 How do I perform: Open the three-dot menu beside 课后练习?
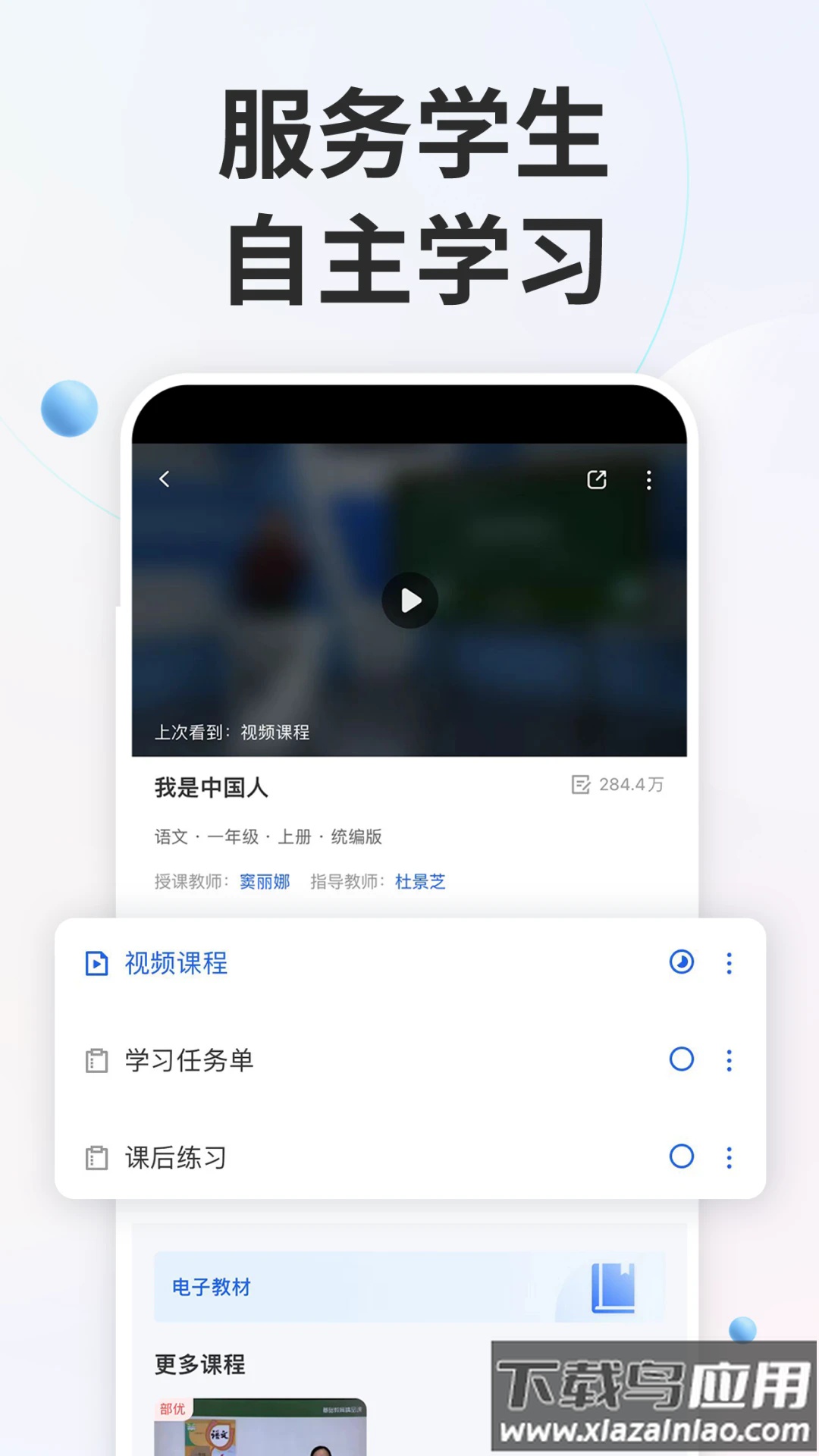(x=729, y=1158)
